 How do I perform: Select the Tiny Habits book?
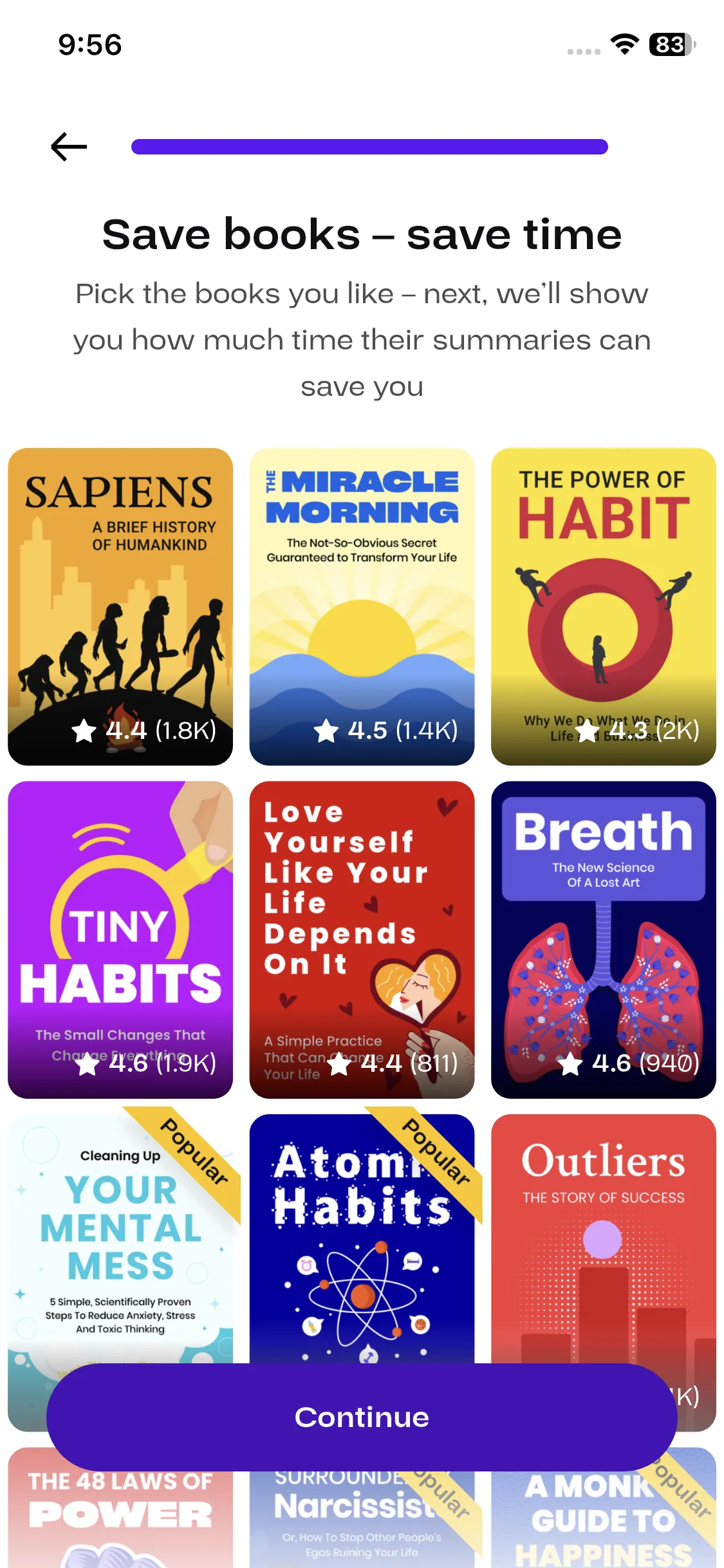(x=120, y=939)
